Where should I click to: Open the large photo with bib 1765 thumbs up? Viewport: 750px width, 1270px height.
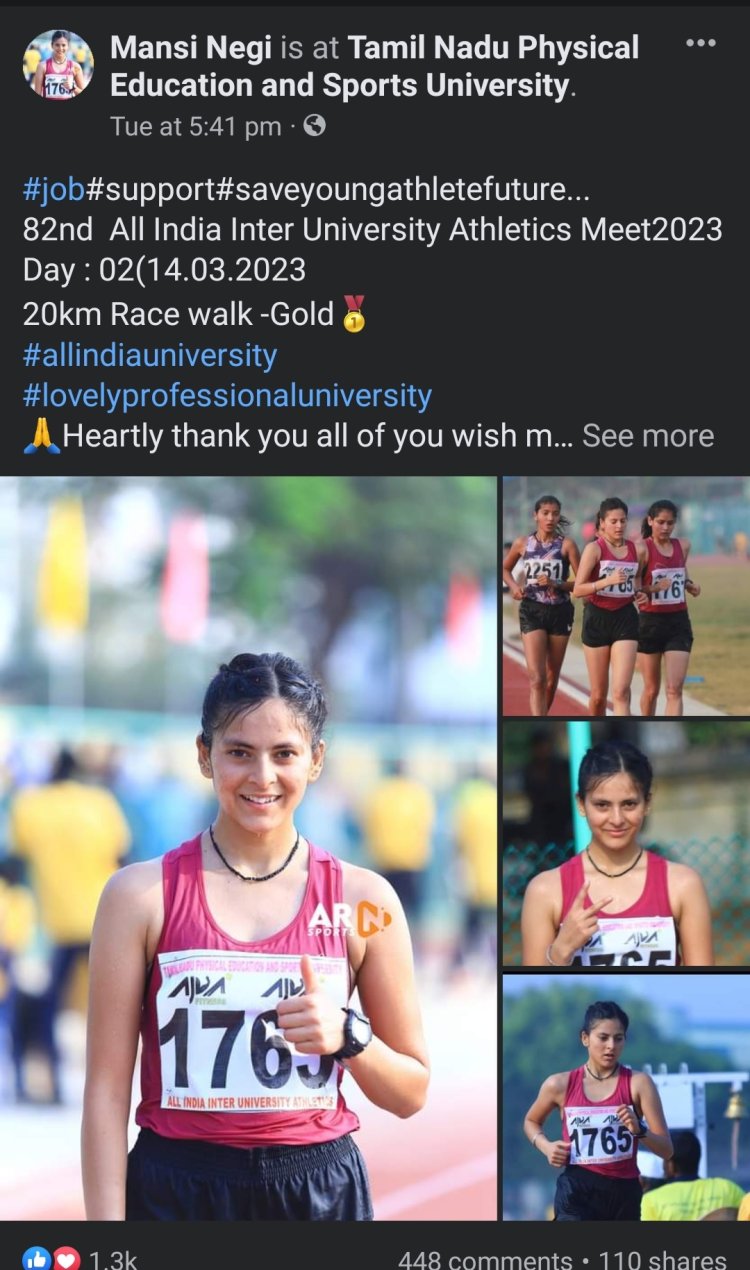tap(248, 848)
